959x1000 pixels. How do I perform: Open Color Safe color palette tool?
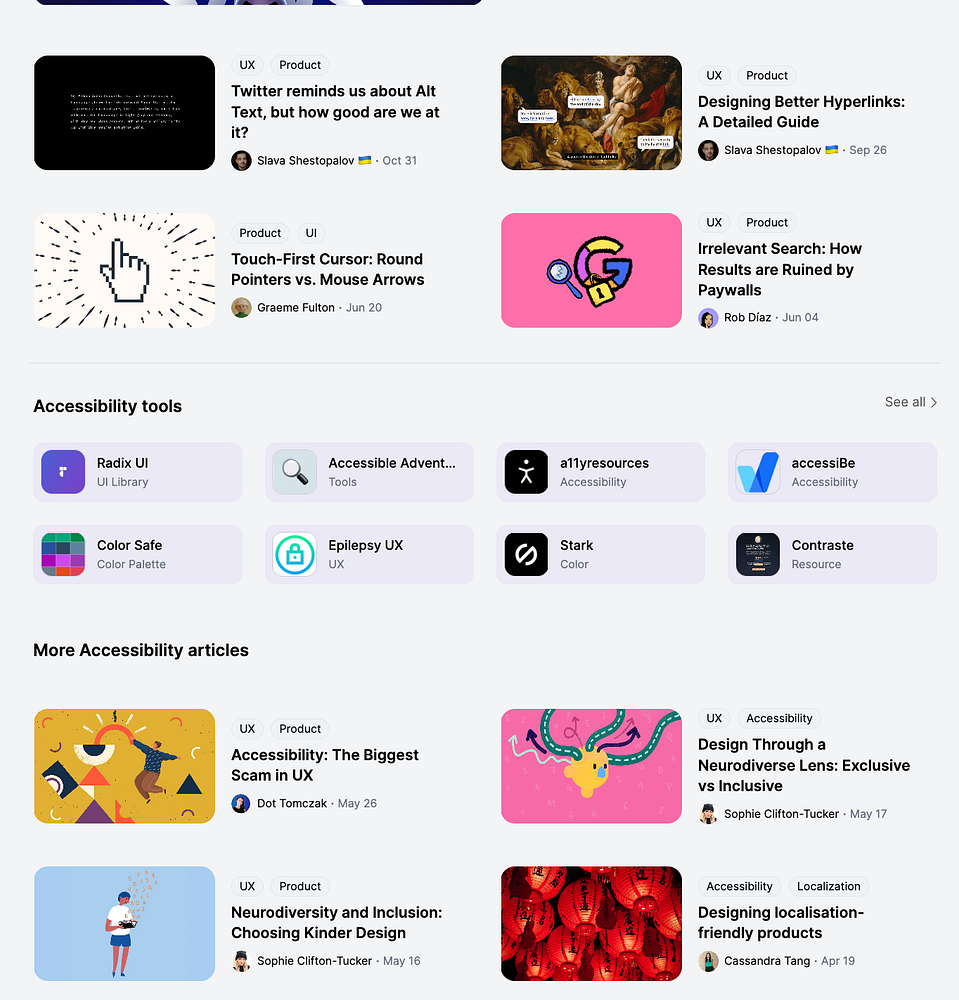[x=138, y=554]
